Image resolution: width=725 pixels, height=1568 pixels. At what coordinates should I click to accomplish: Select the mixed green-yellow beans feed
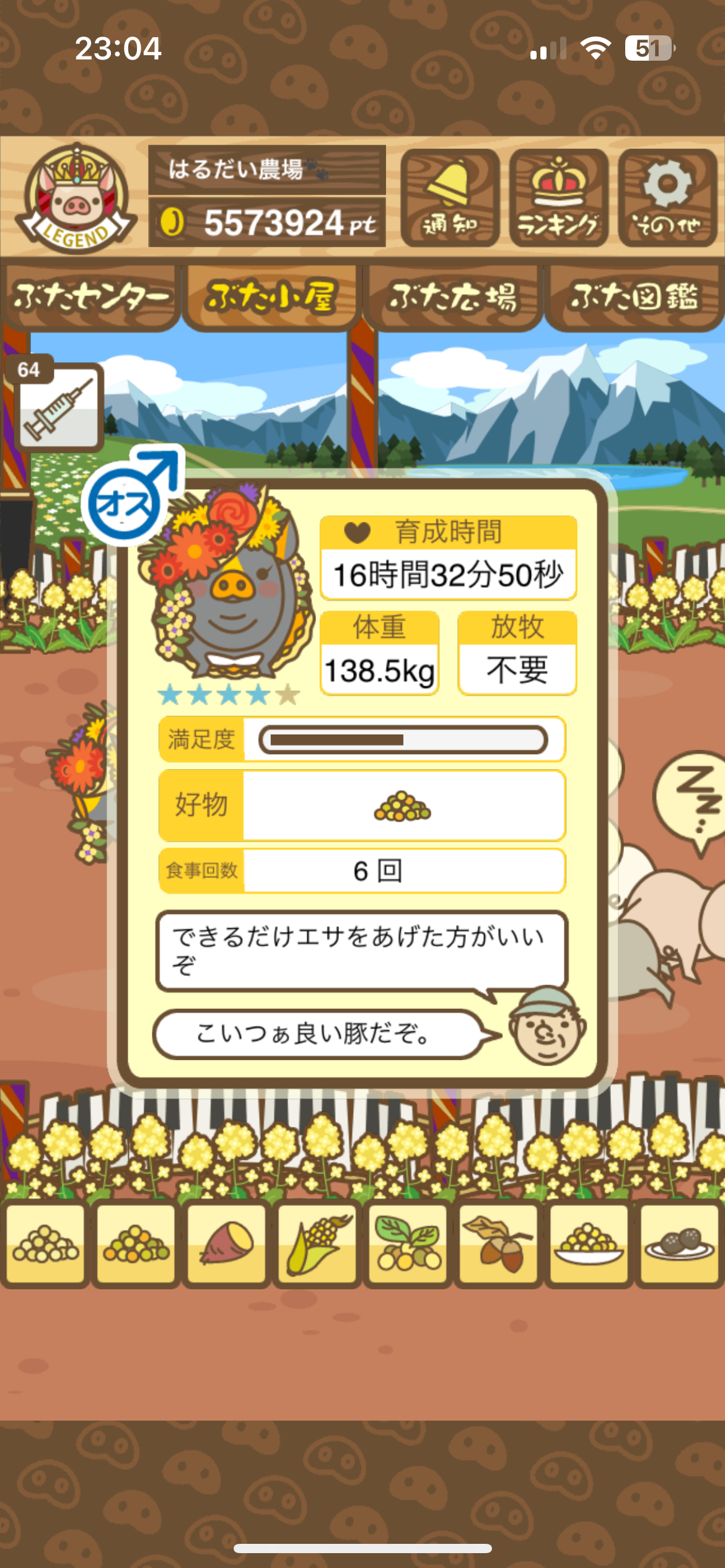136,1244
